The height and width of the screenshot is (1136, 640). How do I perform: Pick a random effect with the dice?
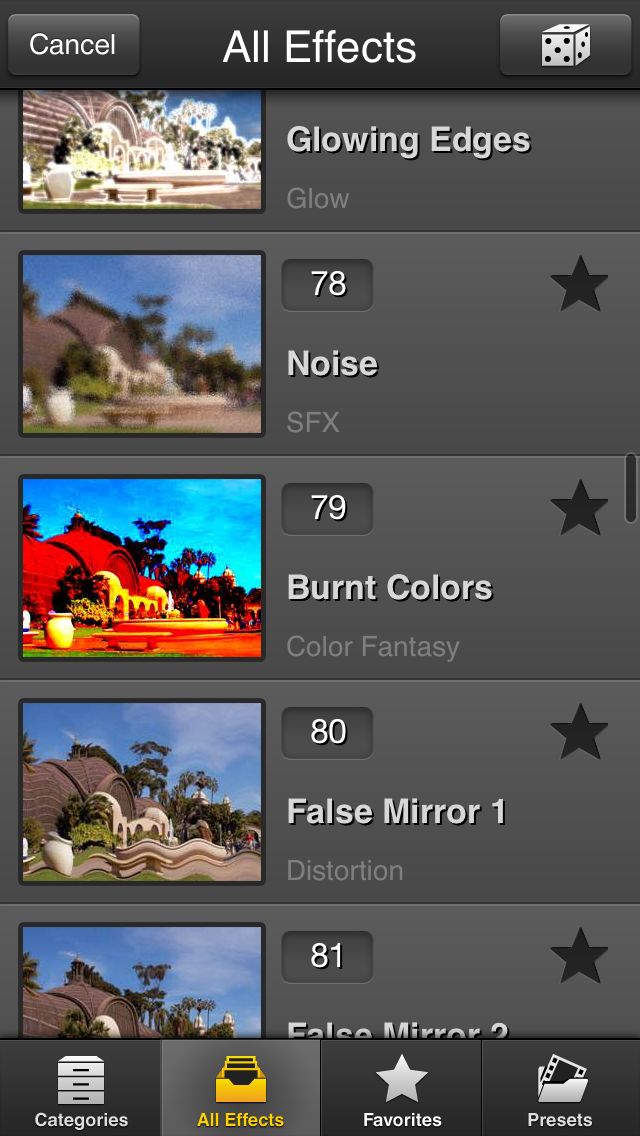point(565,45)
